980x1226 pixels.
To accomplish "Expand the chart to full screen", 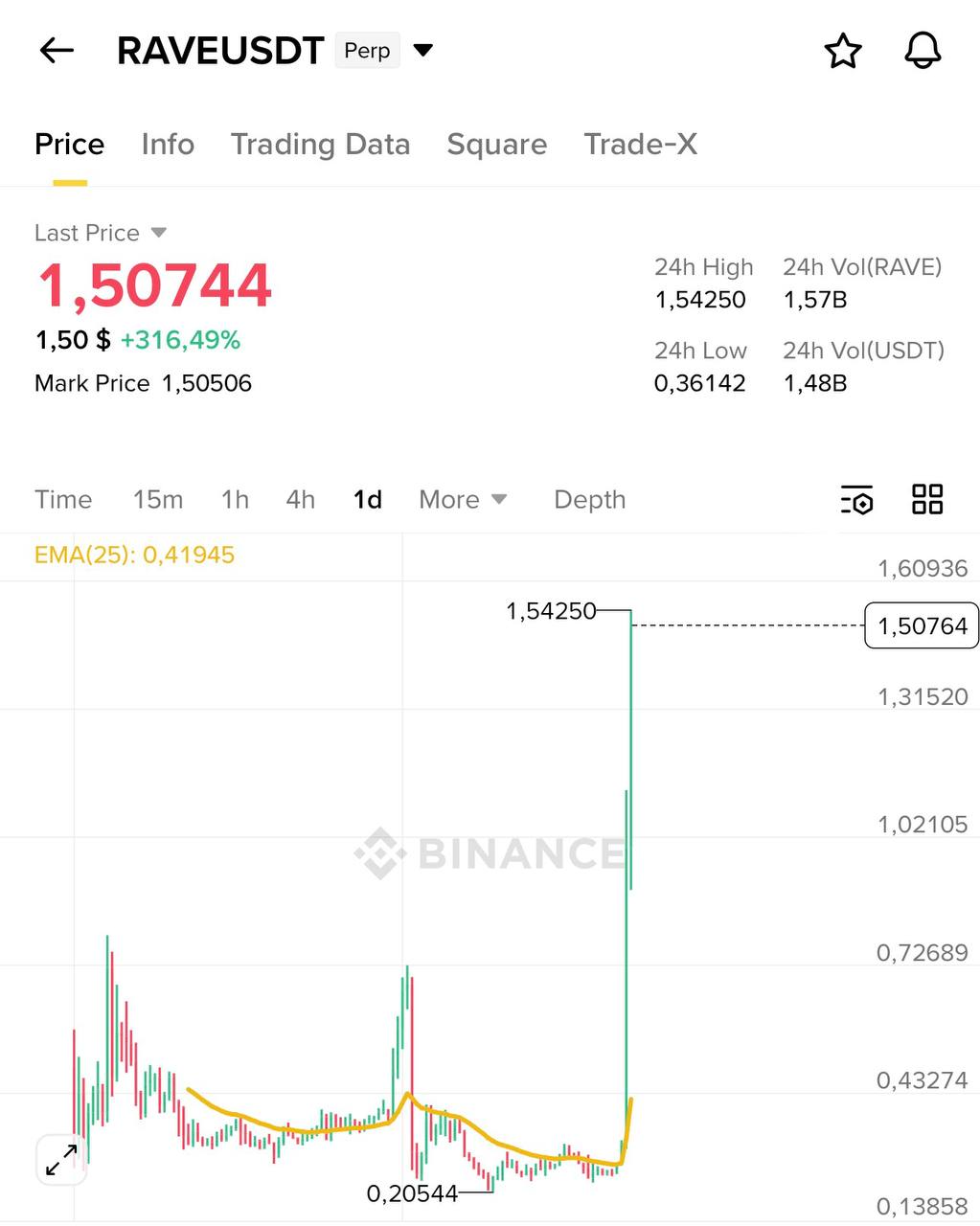I will pos(61,1160).
